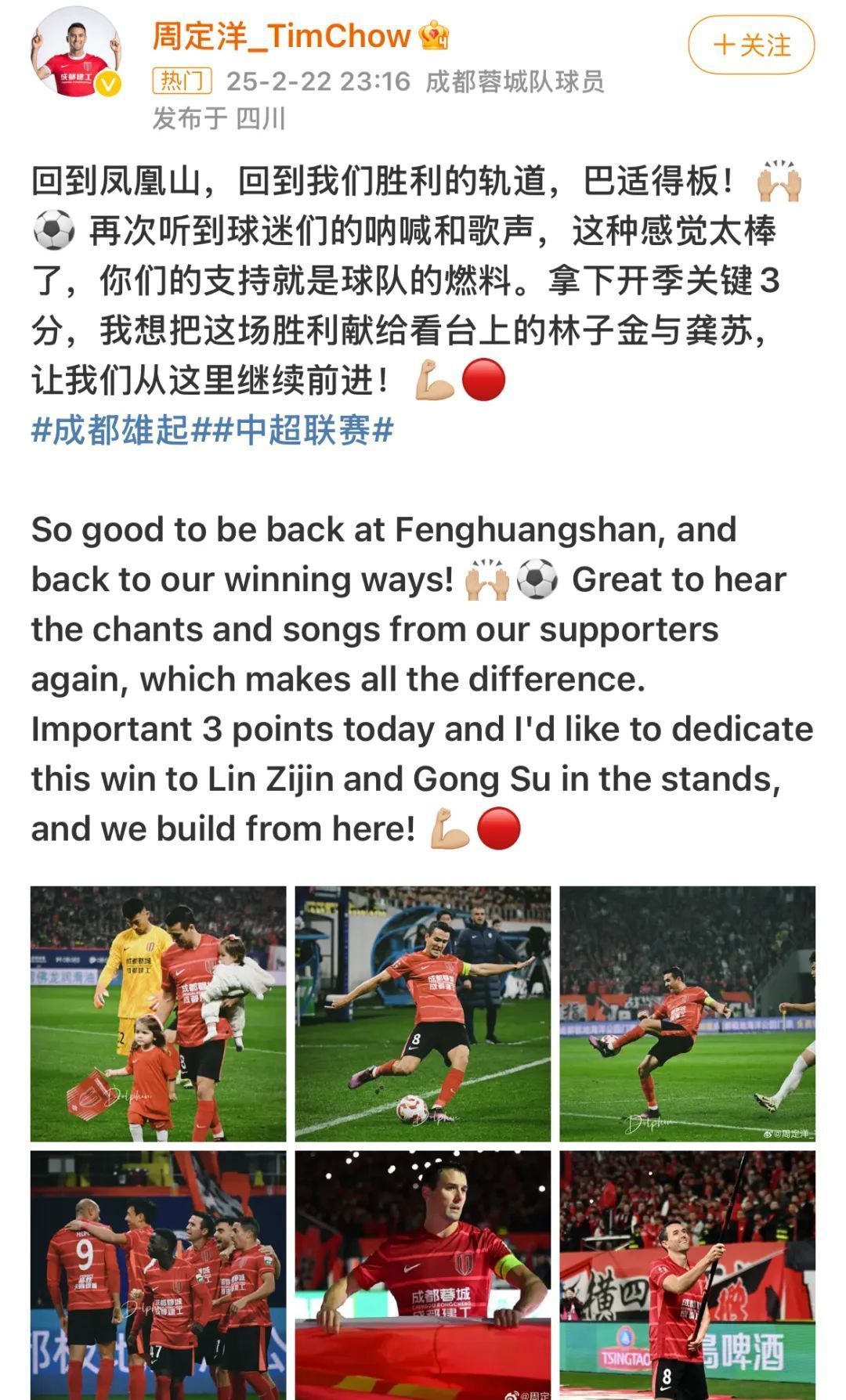The image size is (846, 1400).
Task: Open photo of player holding a baby
Action: [158, 1013]
